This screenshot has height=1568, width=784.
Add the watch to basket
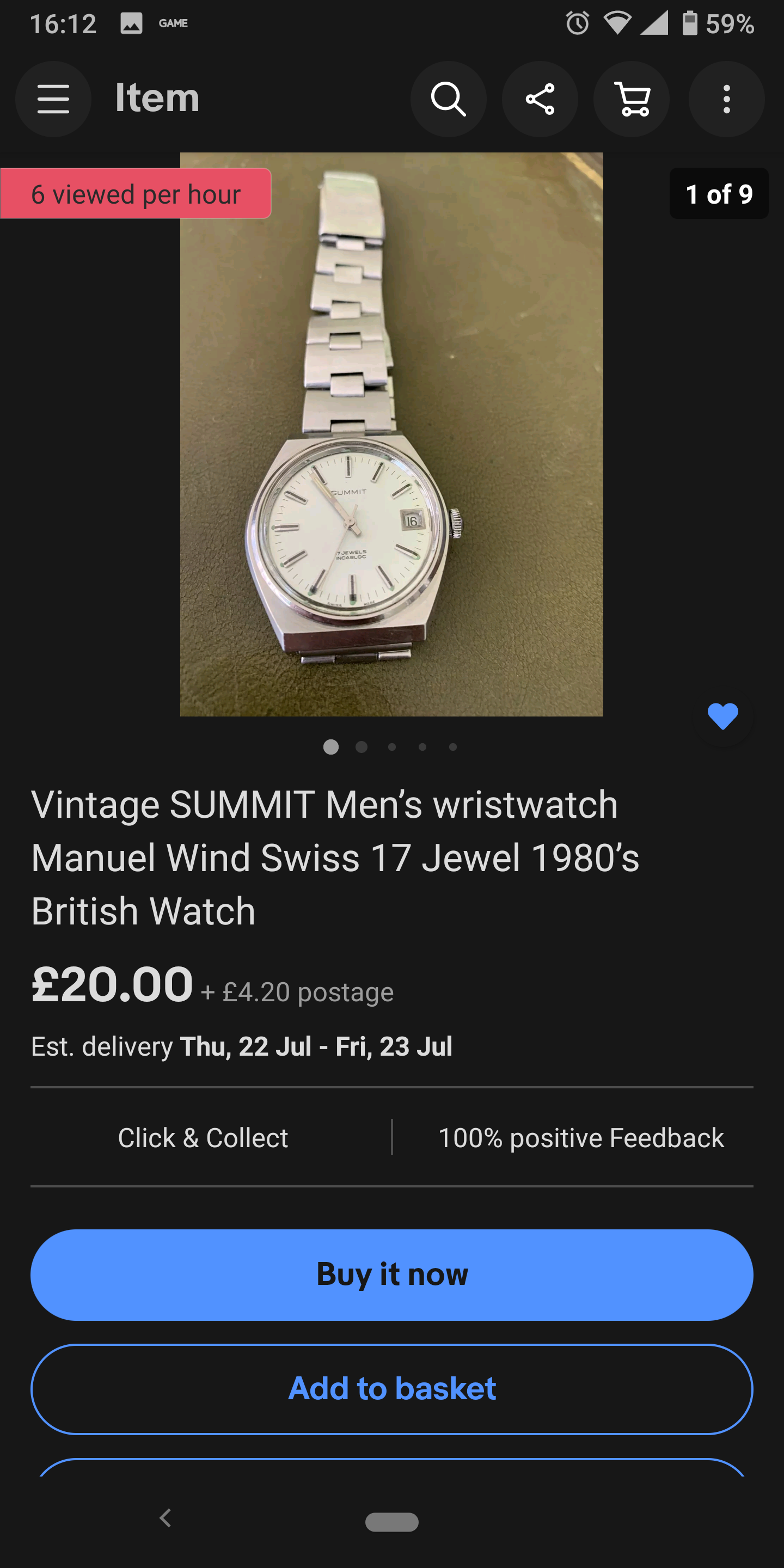[x=392, y=1388]
